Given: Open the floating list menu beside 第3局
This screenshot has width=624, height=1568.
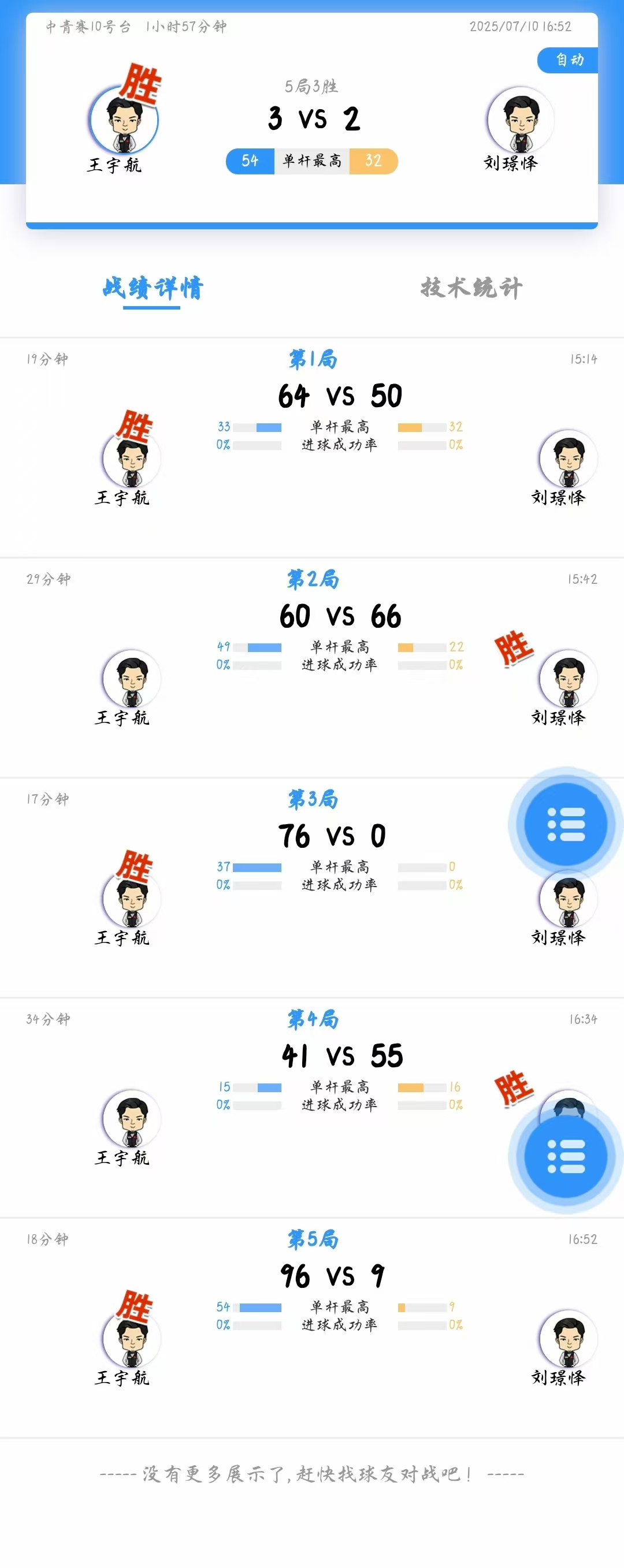Looking at the screenshot, I should point(566,824).
